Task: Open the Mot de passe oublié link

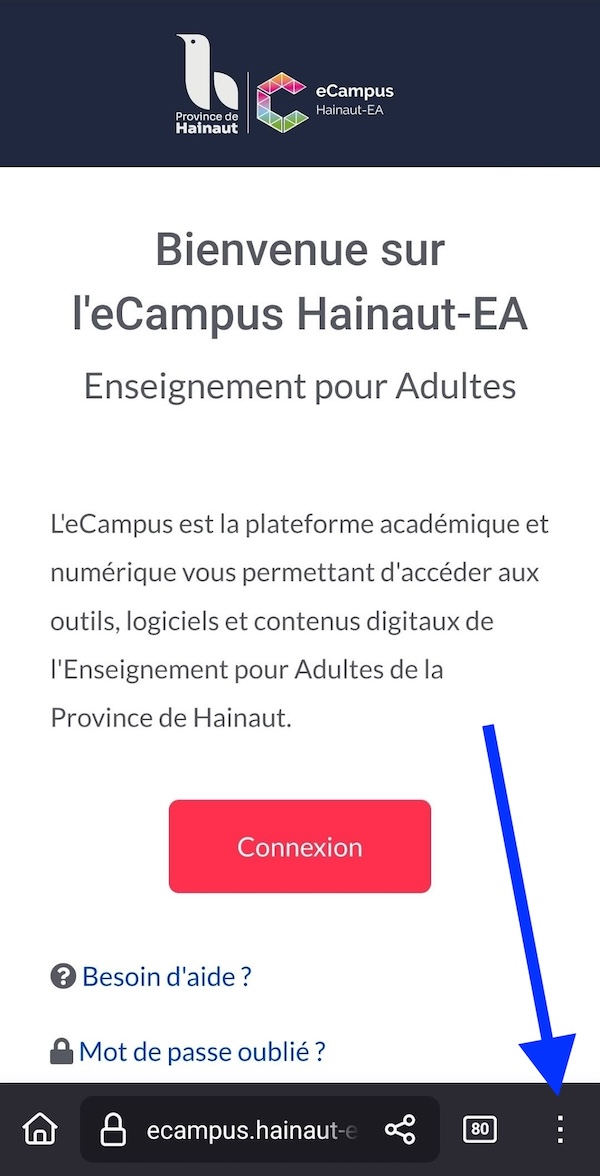Action: [x=202, y=1052]
